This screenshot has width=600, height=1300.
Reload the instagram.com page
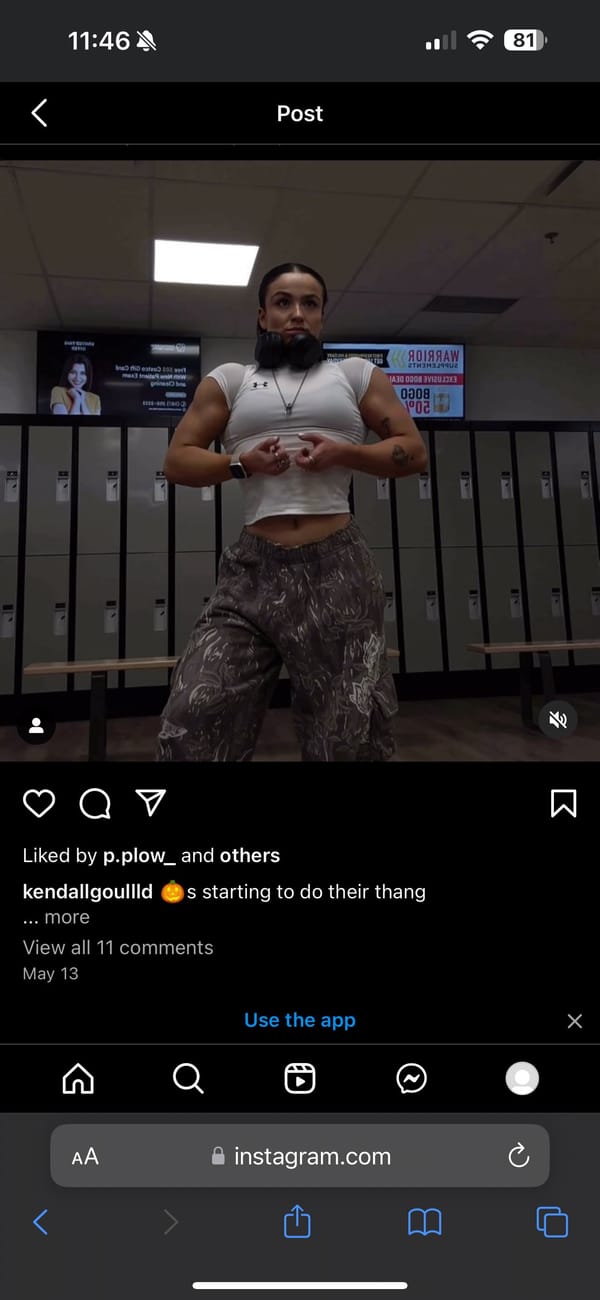click(x=518, y=1157)
